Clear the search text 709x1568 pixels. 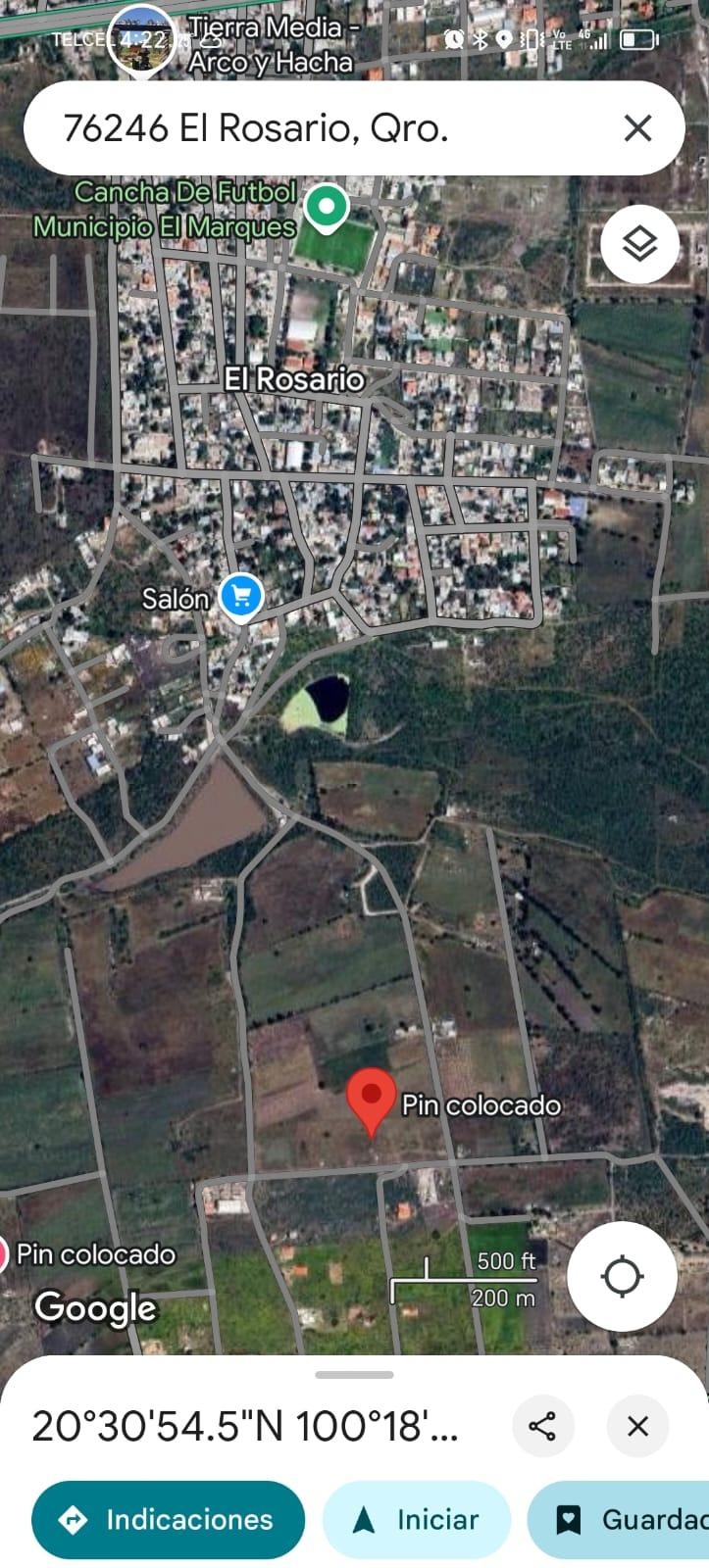(x=637, y=128)
